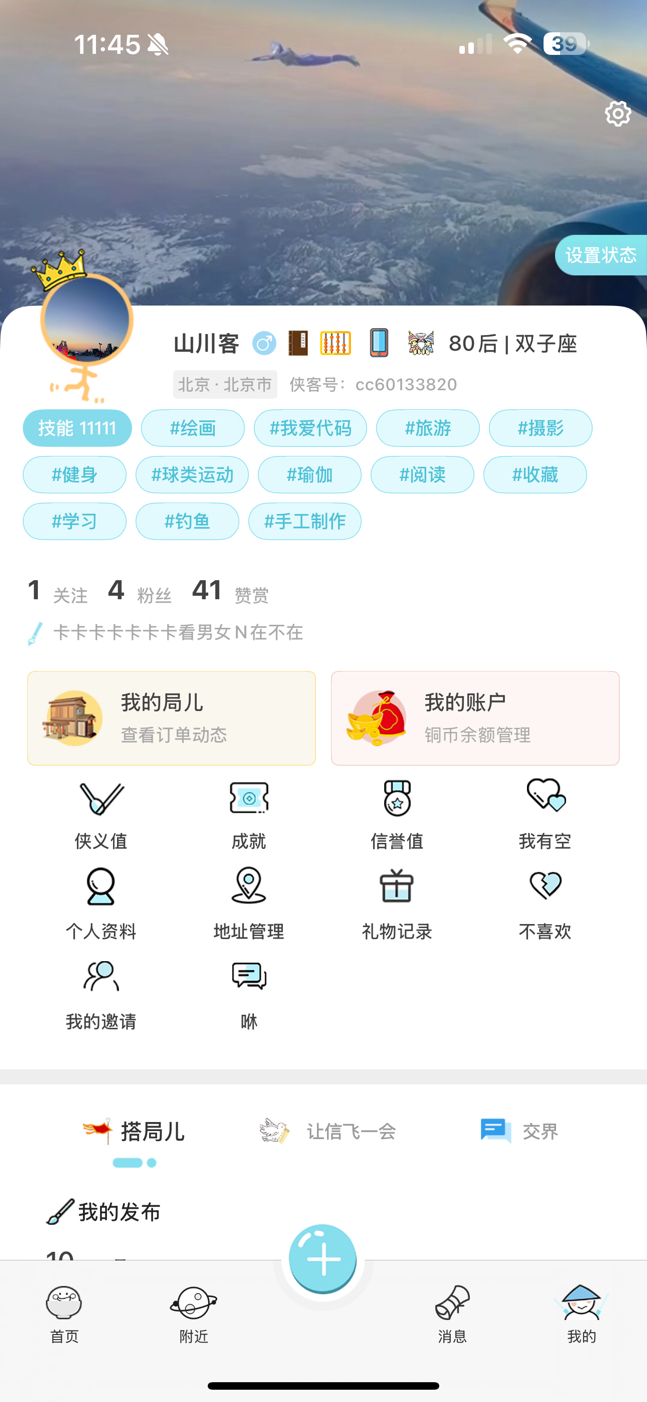This screenshot has height=1402, width=647.
Task: Open 附近 nearby tab
Action: click(193, 1314)
